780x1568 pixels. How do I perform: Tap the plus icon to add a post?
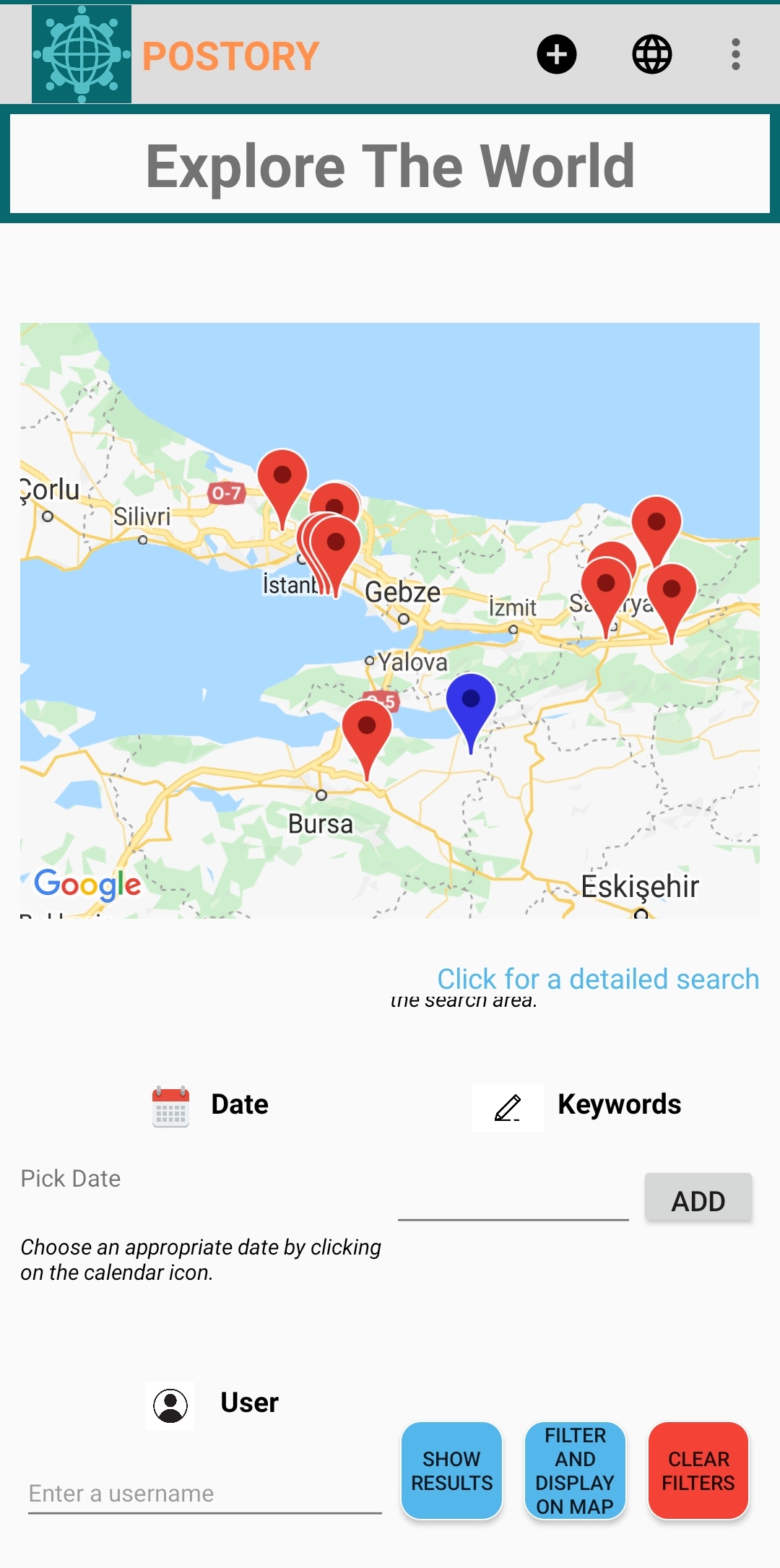(556, 54)
